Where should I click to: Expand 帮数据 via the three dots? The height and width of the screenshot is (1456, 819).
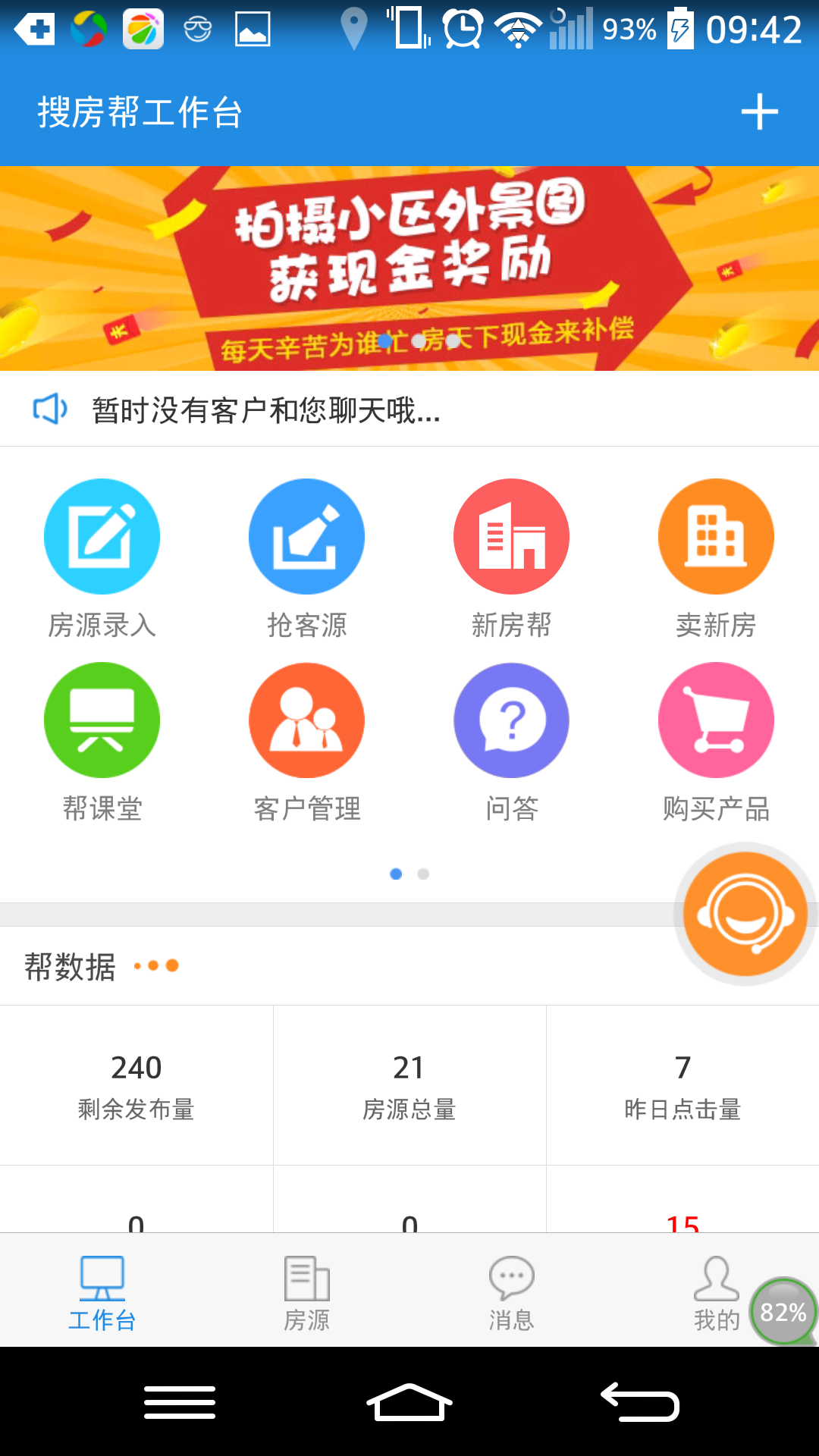[x=157, y=966]
